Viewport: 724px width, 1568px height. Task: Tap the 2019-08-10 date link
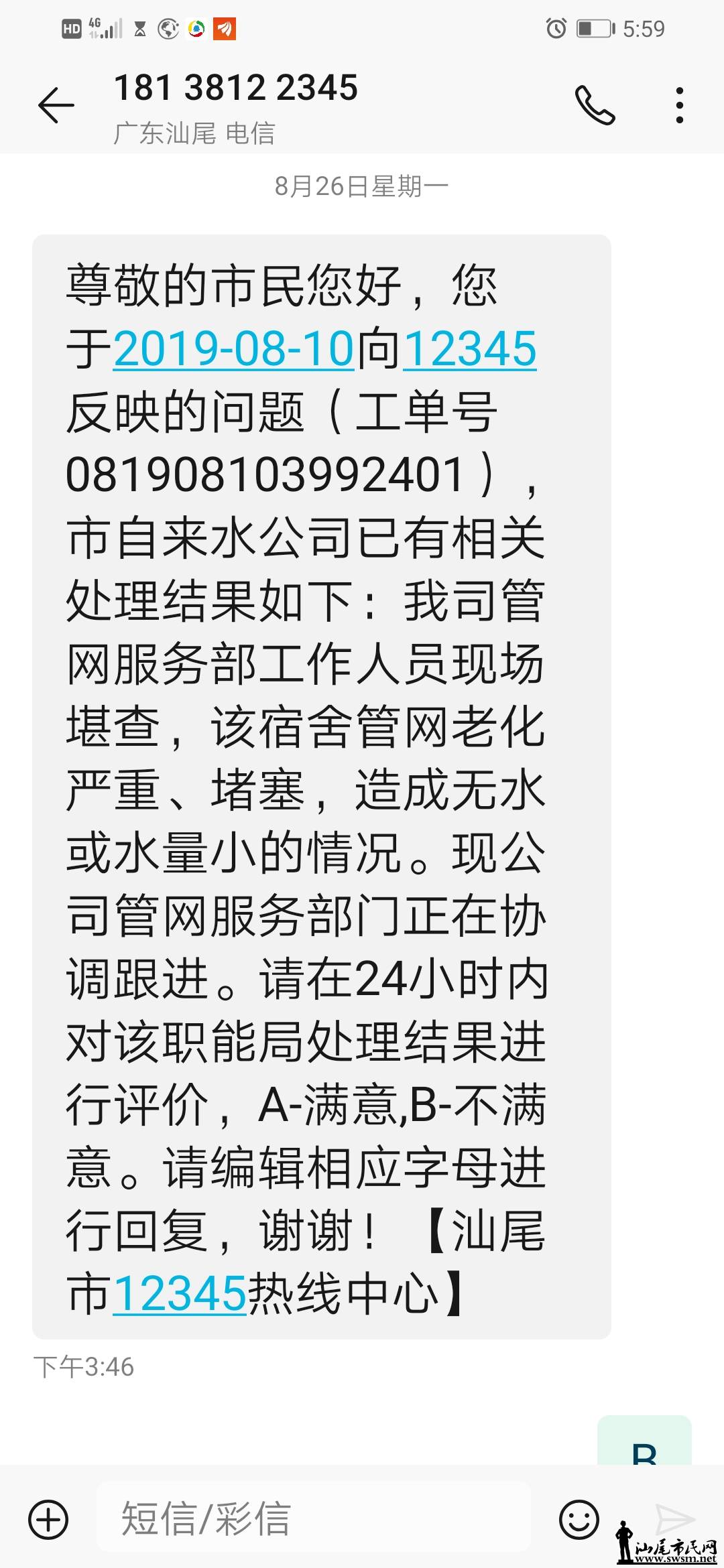click(x=233, y=349)
